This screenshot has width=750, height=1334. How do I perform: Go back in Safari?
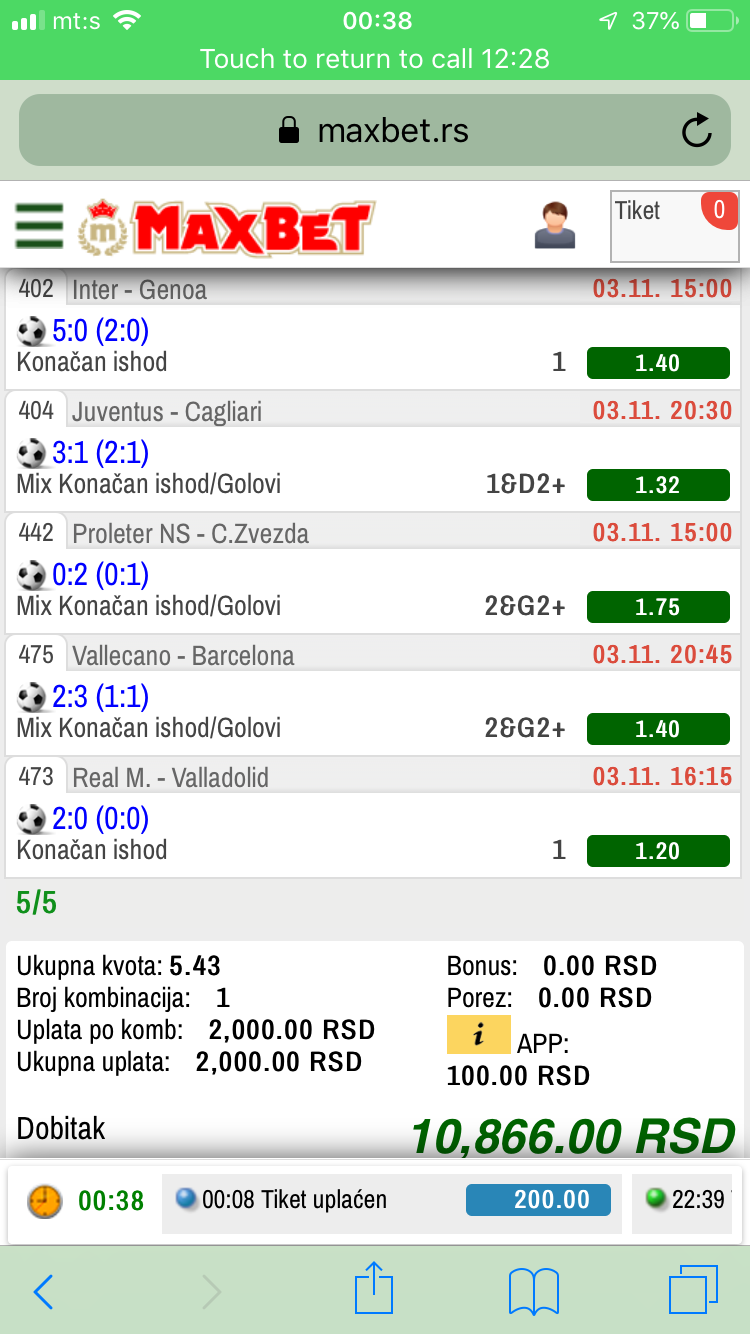coord(44,1292)
